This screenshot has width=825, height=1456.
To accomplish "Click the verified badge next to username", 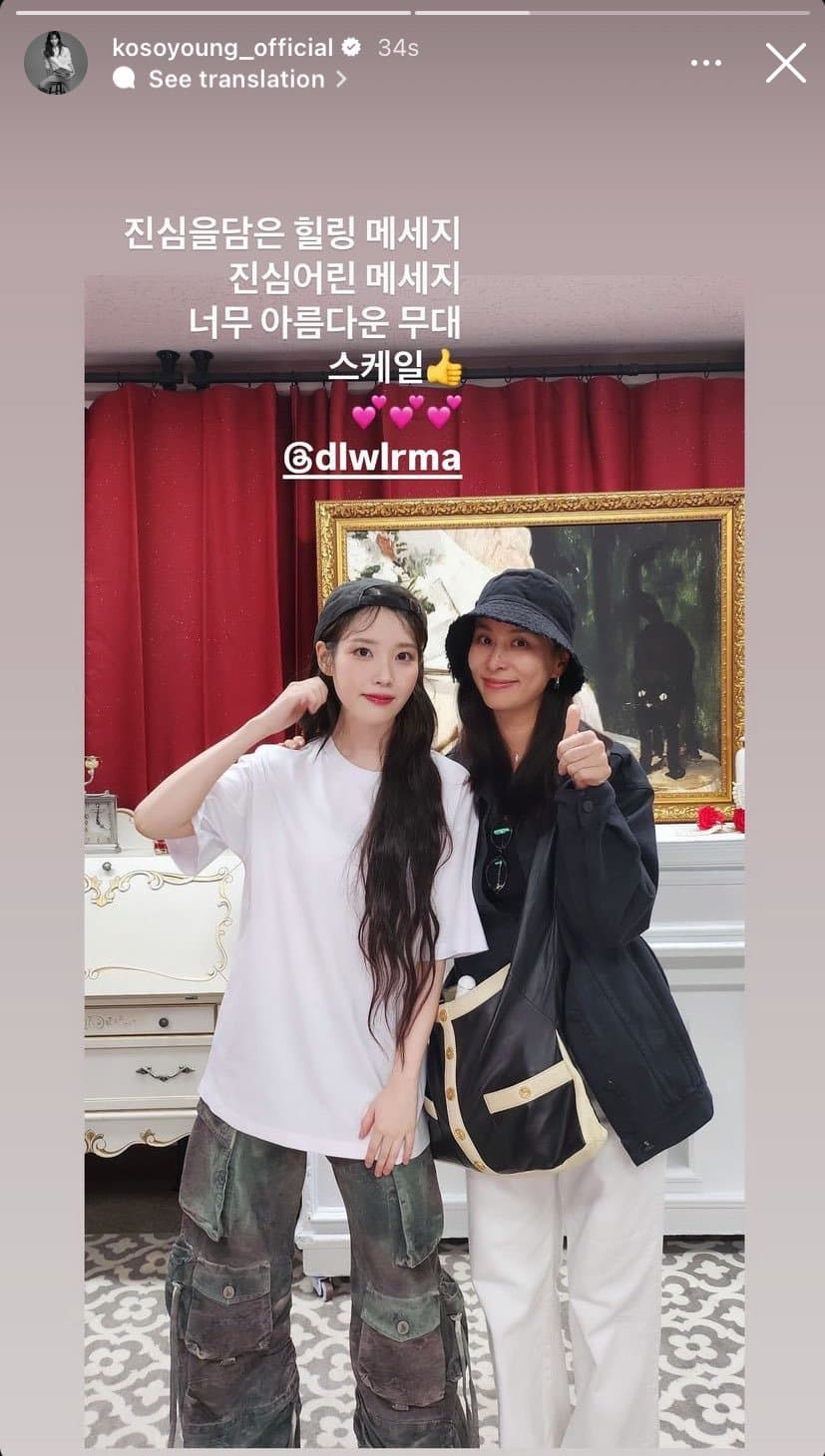I will point(348,47).
